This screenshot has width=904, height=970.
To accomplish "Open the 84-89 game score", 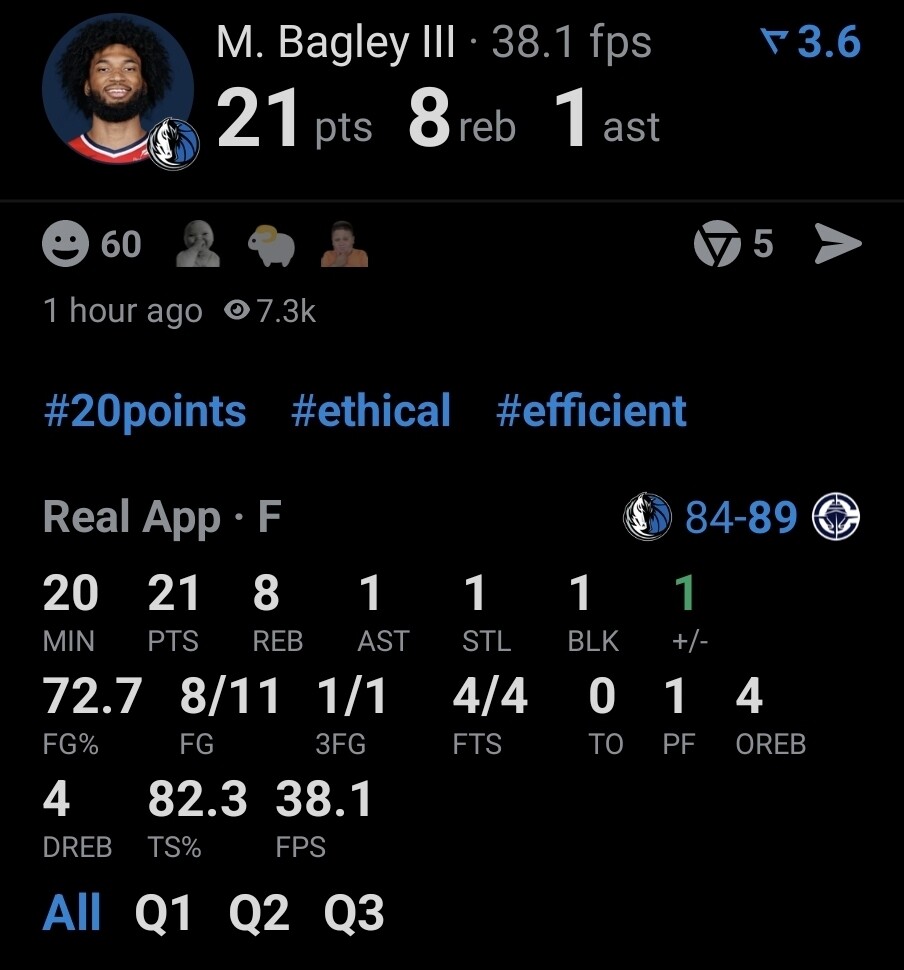I will [x=740, y=518].
